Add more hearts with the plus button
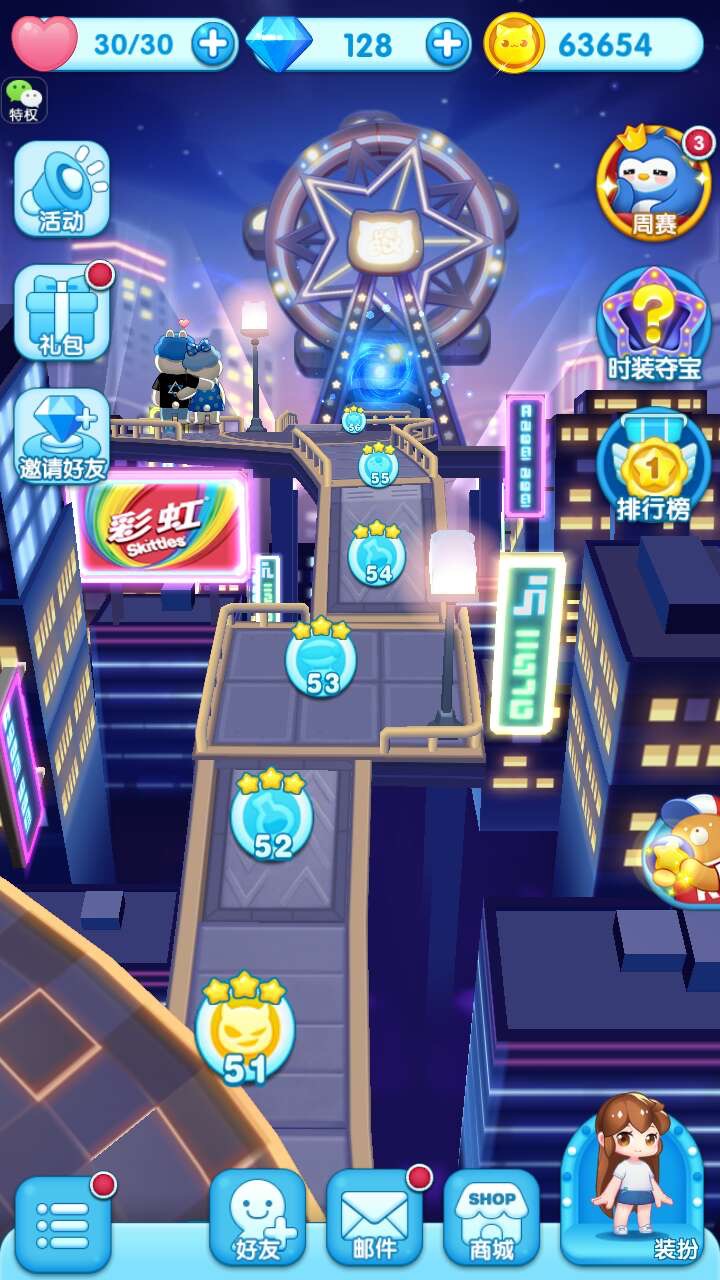This screenshot has height=1280, width=720. tap(214, 44)
